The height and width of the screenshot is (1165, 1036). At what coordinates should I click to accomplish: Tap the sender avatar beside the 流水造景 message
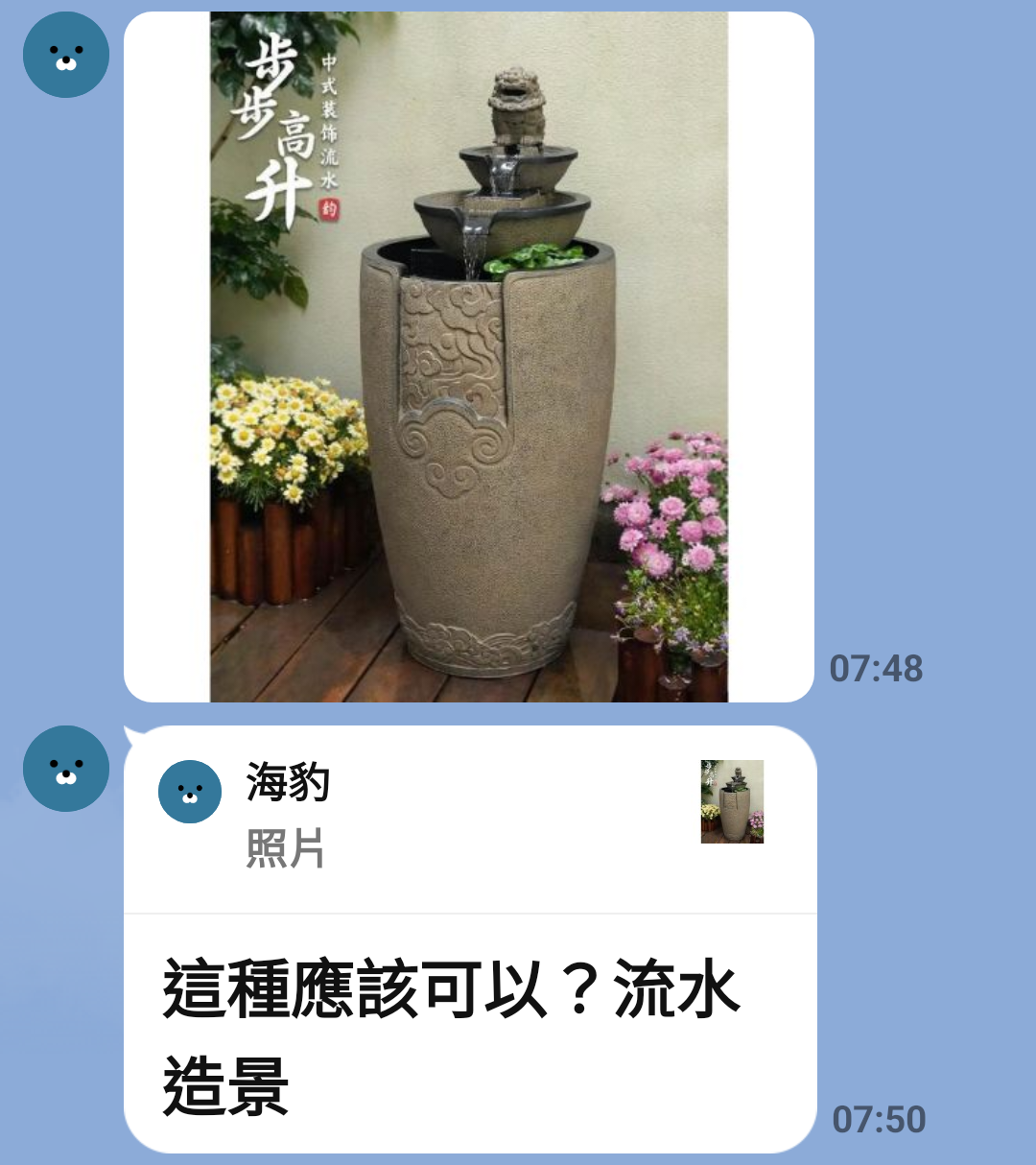pos(66,769)
